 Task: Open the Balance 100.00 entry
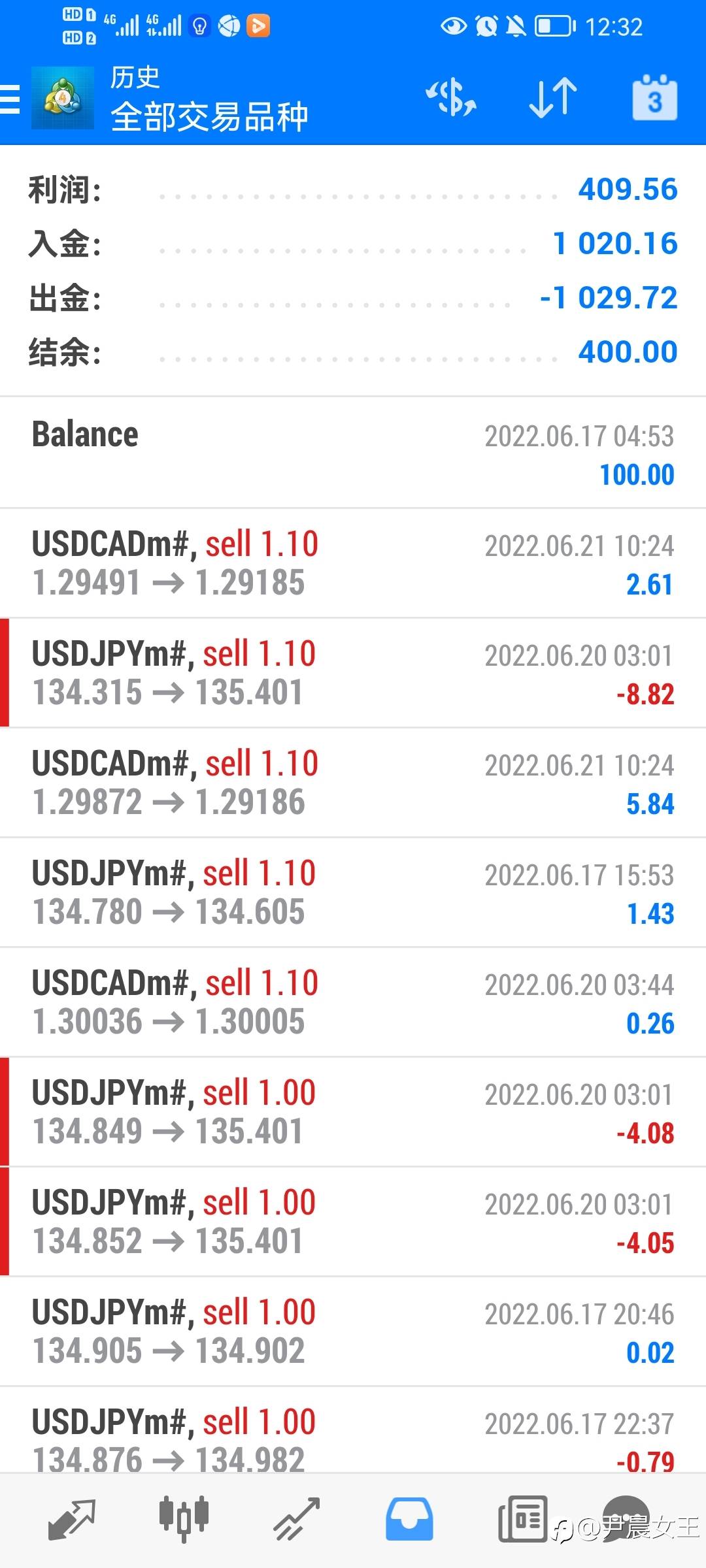click(353, 453)
